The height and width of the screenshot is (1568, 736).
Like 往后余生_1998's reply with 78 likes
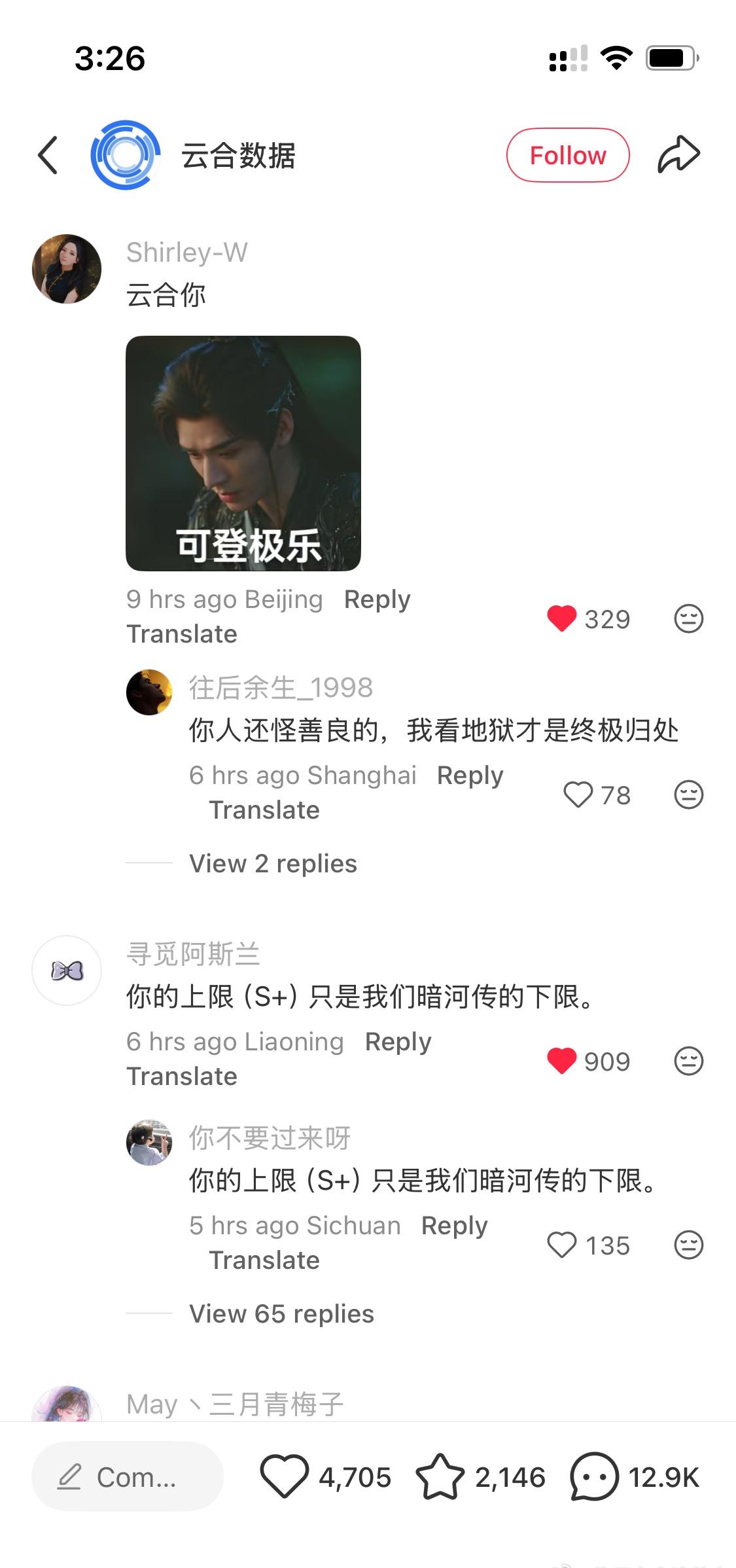click(x=580, y=794)
